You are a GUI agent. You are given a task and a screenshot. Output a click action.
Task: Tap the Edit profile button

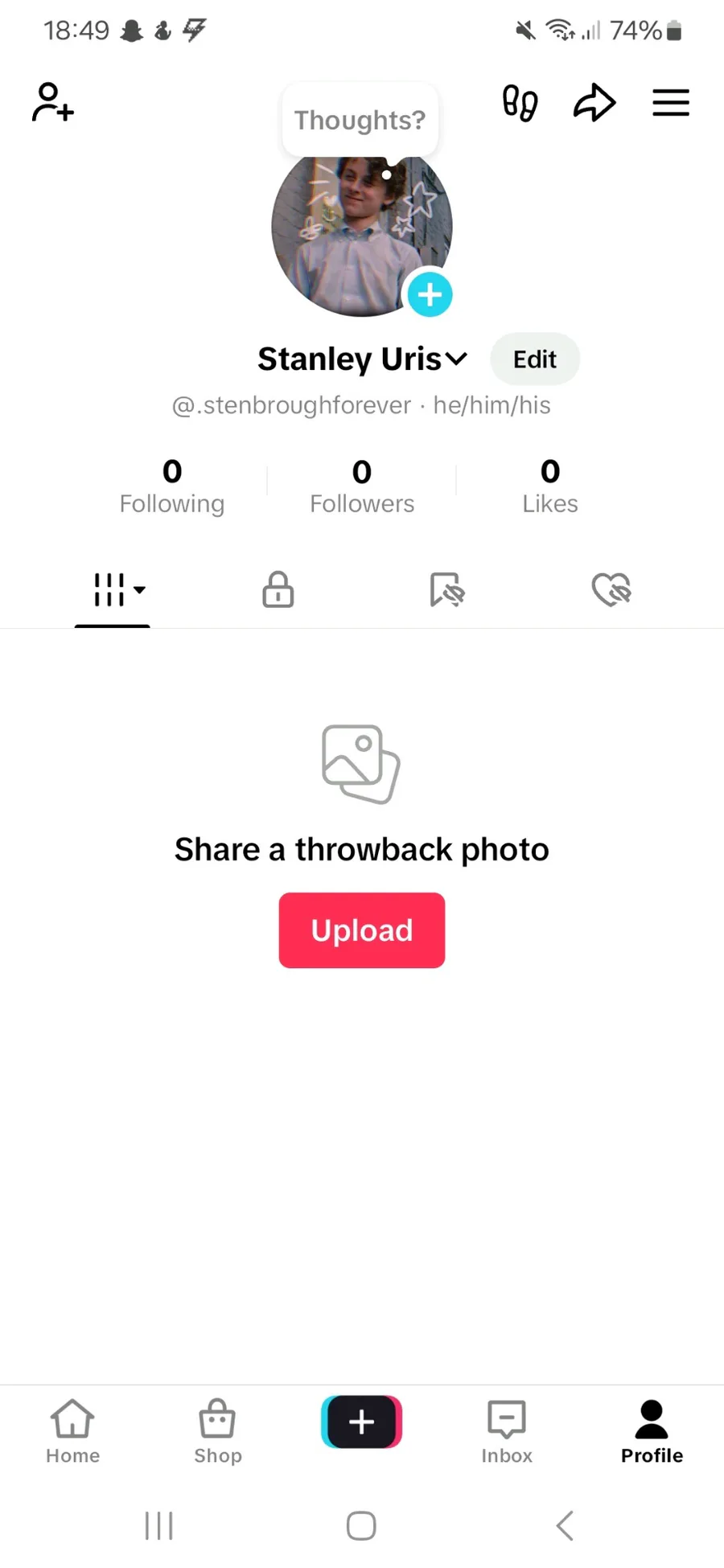535,359
